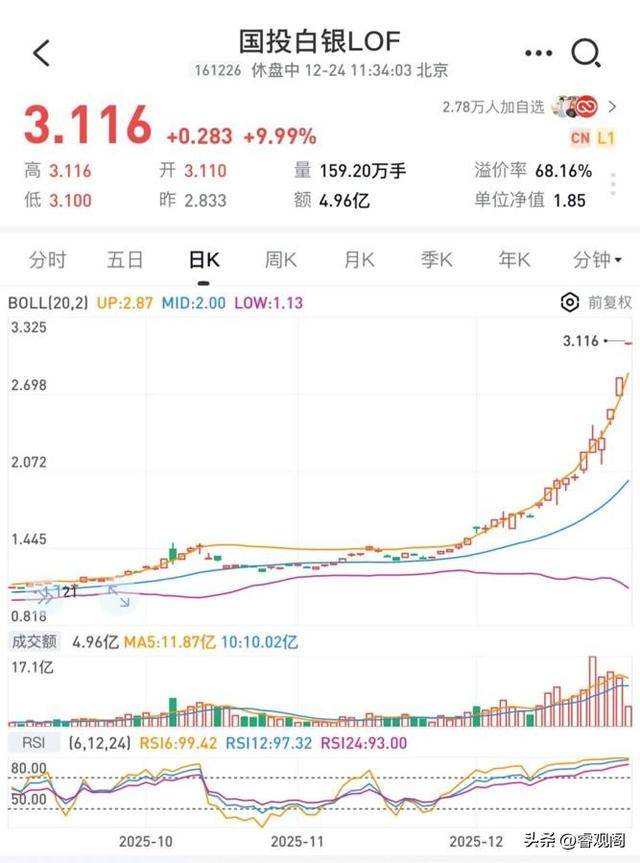Viewport: 640px width, 863px height.
Task: Open the three-dot more options menu
Action: [x=538, y=53]
